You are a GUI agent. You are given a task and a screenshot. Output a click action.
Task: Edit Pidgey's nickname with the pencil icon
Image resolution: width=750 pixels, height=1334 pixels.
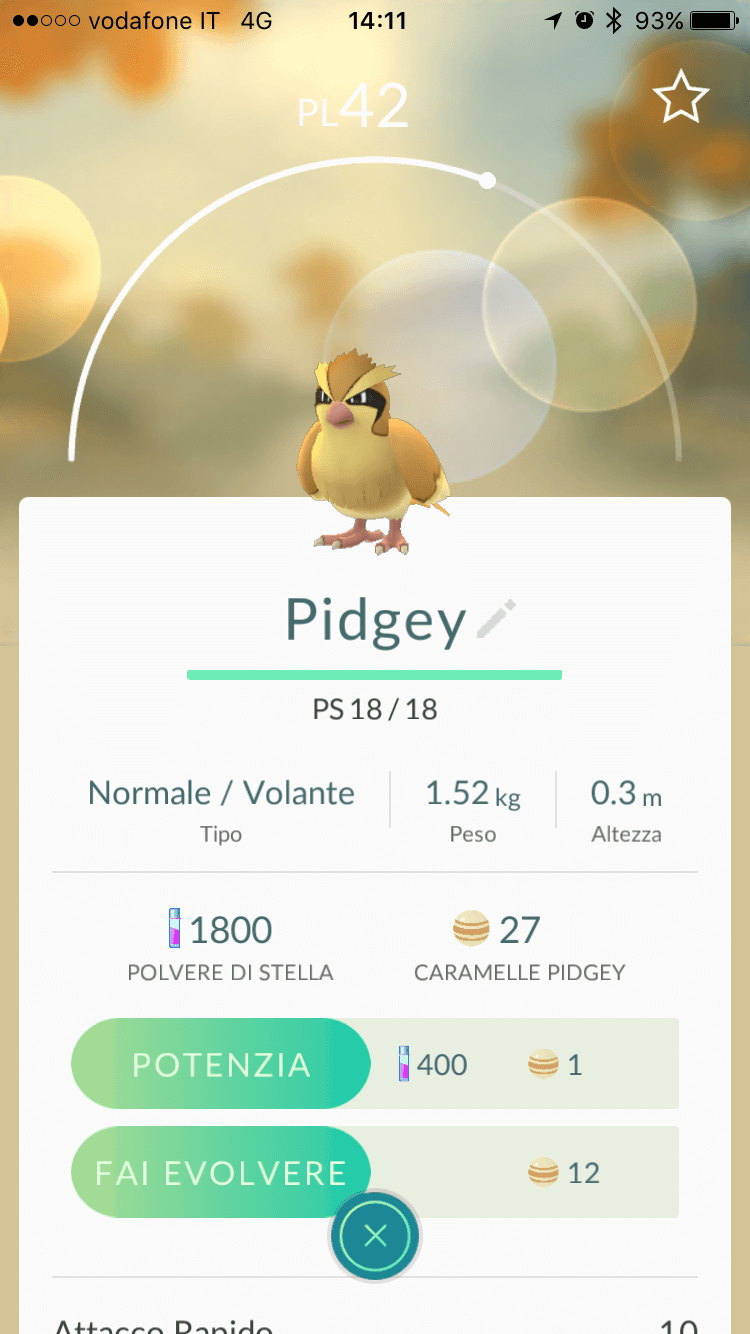(496, 620)
